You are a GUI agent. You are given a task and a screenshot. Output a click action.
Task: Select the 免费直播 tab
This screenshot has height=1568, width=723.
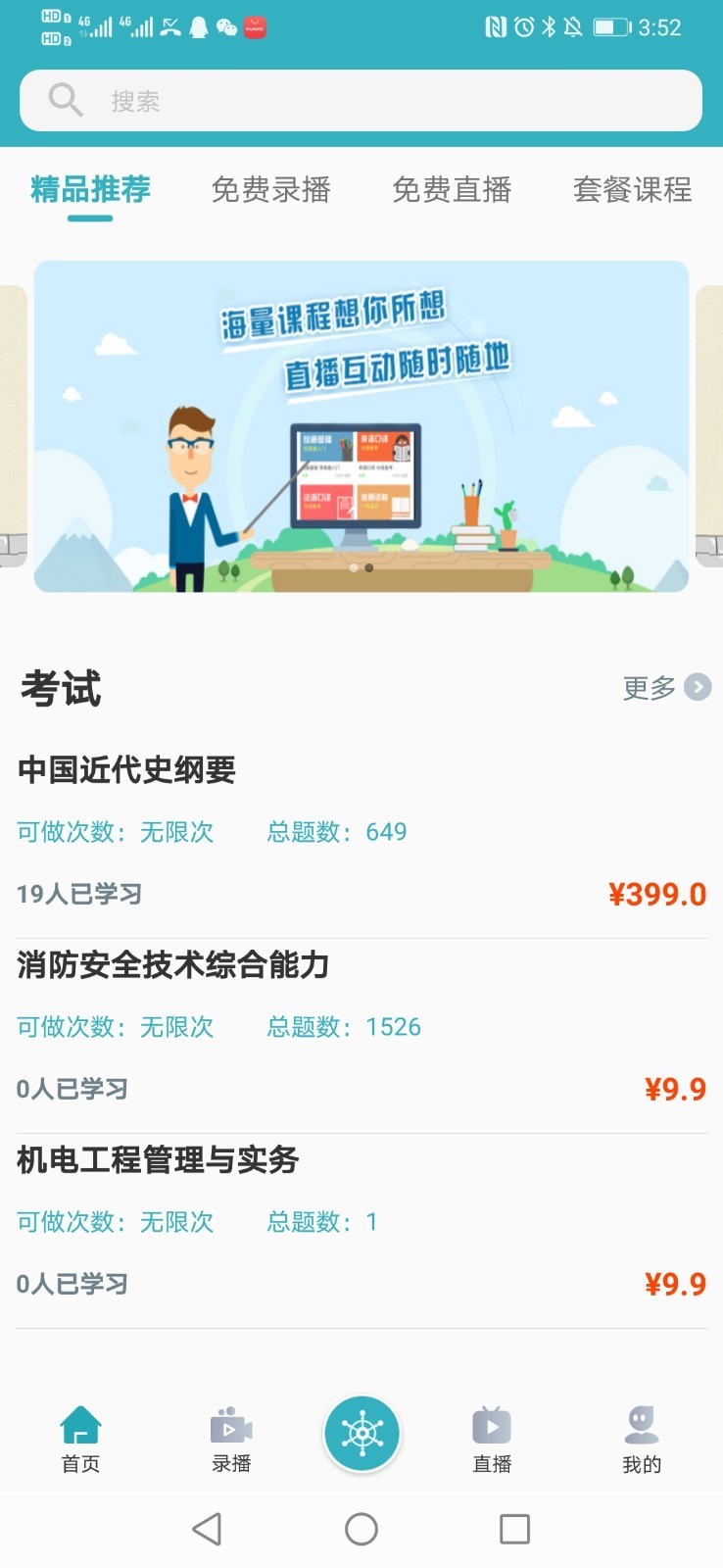[452, 190]
